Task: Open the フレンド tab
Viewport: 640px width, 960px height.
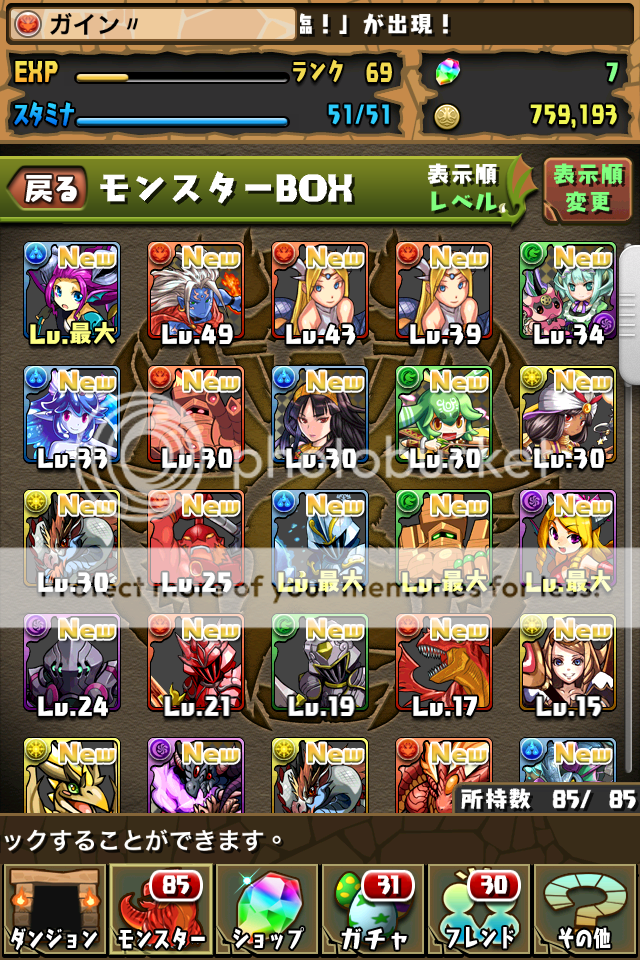Action: tap(480, 910)
